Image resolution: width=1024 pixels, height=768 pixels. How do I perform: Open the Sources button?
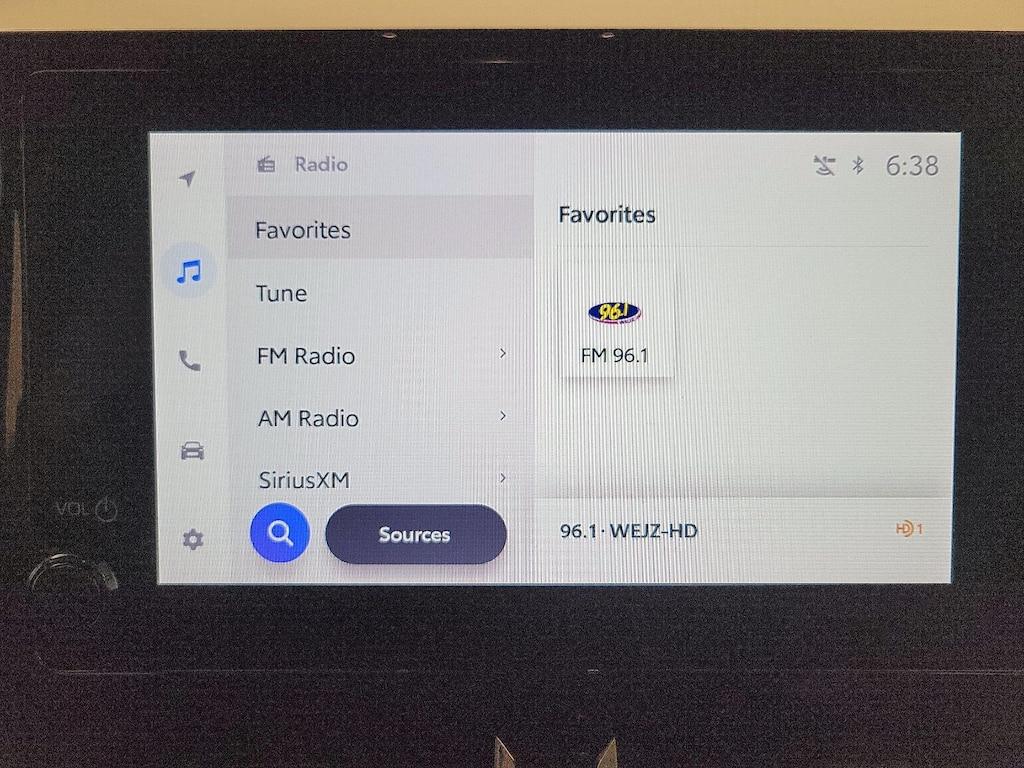415,535
